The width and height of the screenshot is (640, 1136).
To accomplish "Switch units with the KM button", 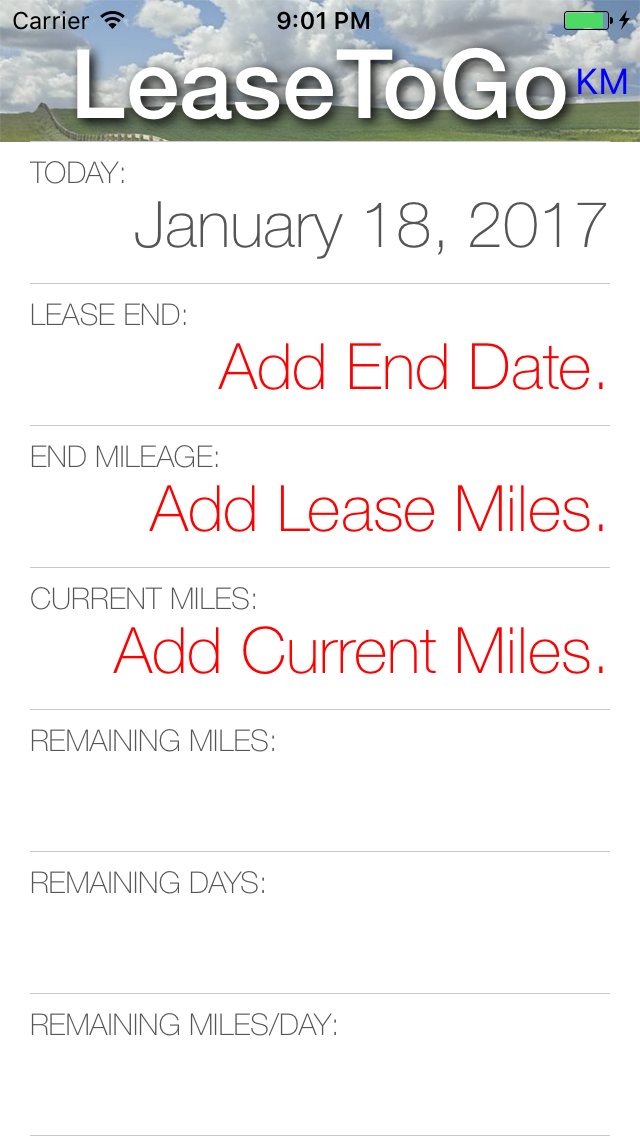I will 602,82.
